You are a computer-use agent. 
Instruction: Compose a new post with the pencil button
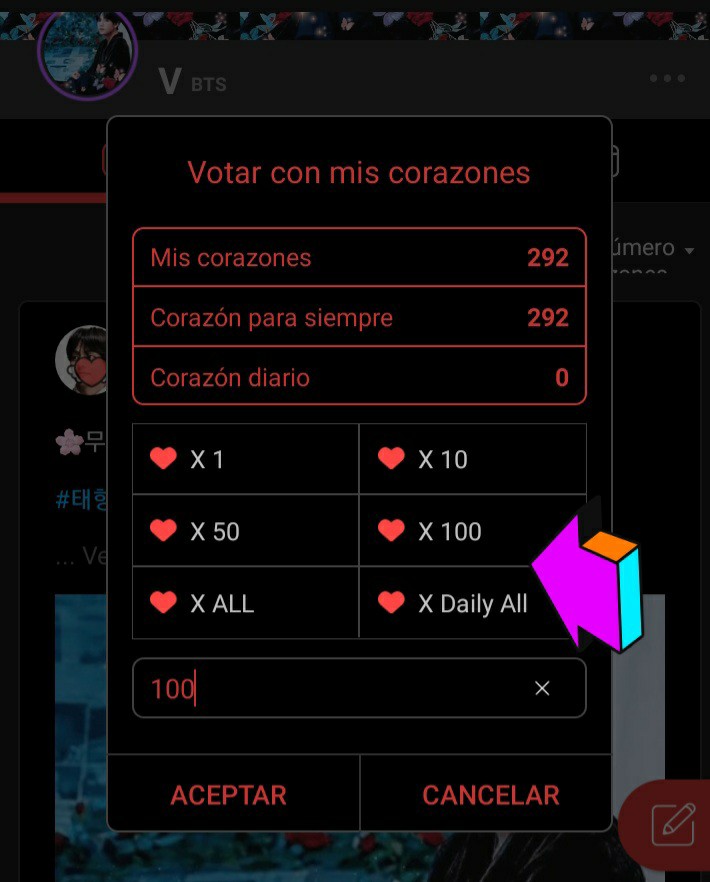tap(672, 824)
